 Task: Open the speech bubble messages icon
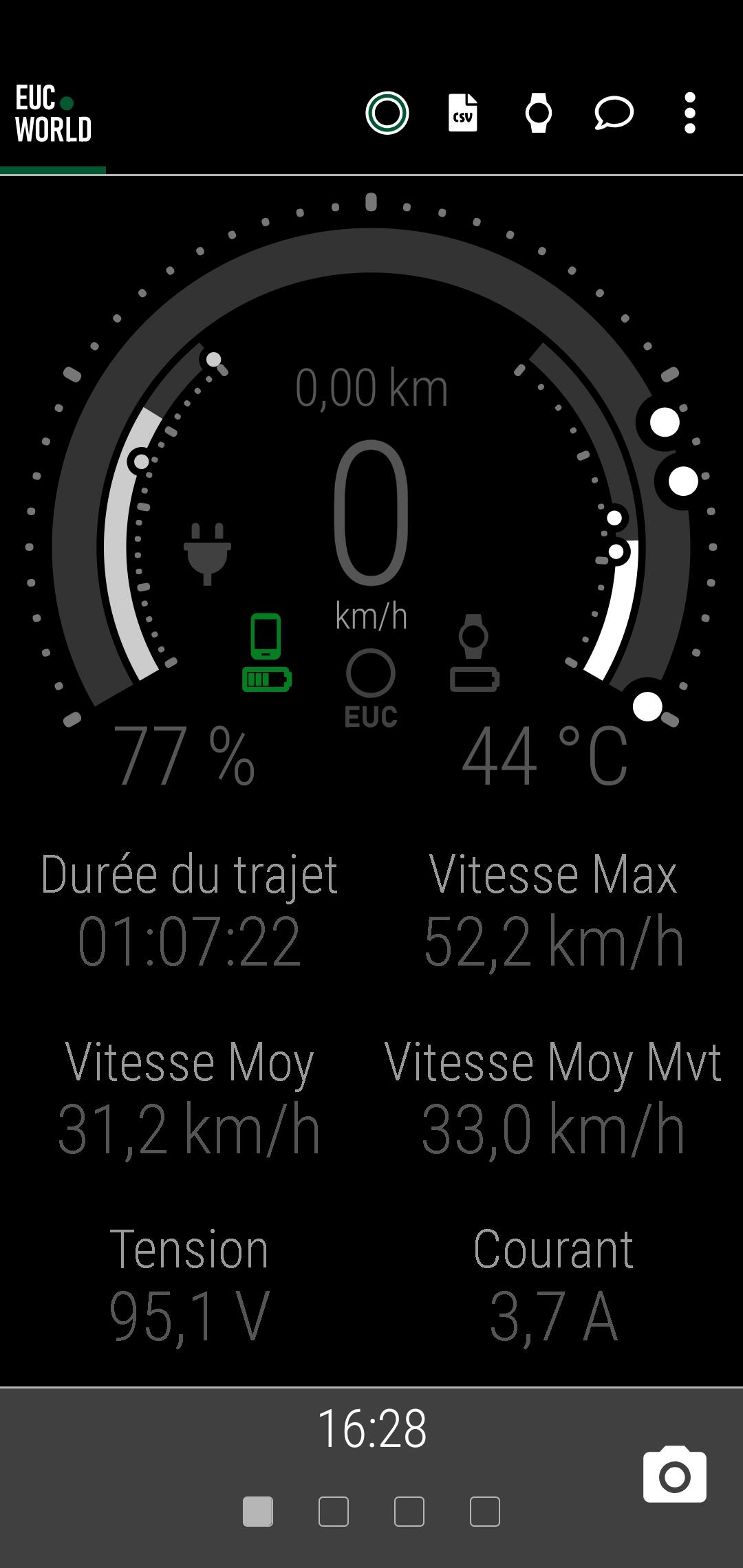pos(614,113)
